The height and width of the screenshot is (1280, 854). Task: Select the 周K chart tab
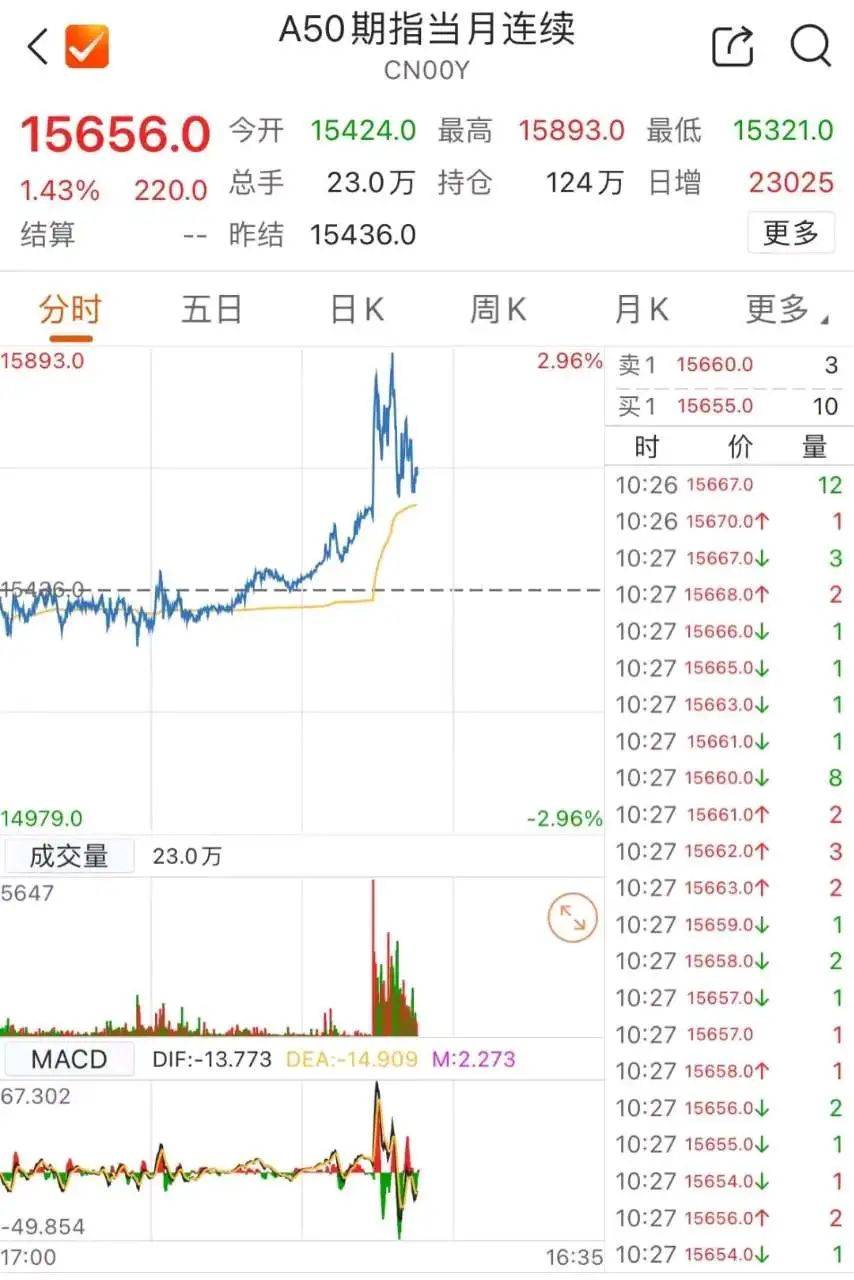[498, 310]
